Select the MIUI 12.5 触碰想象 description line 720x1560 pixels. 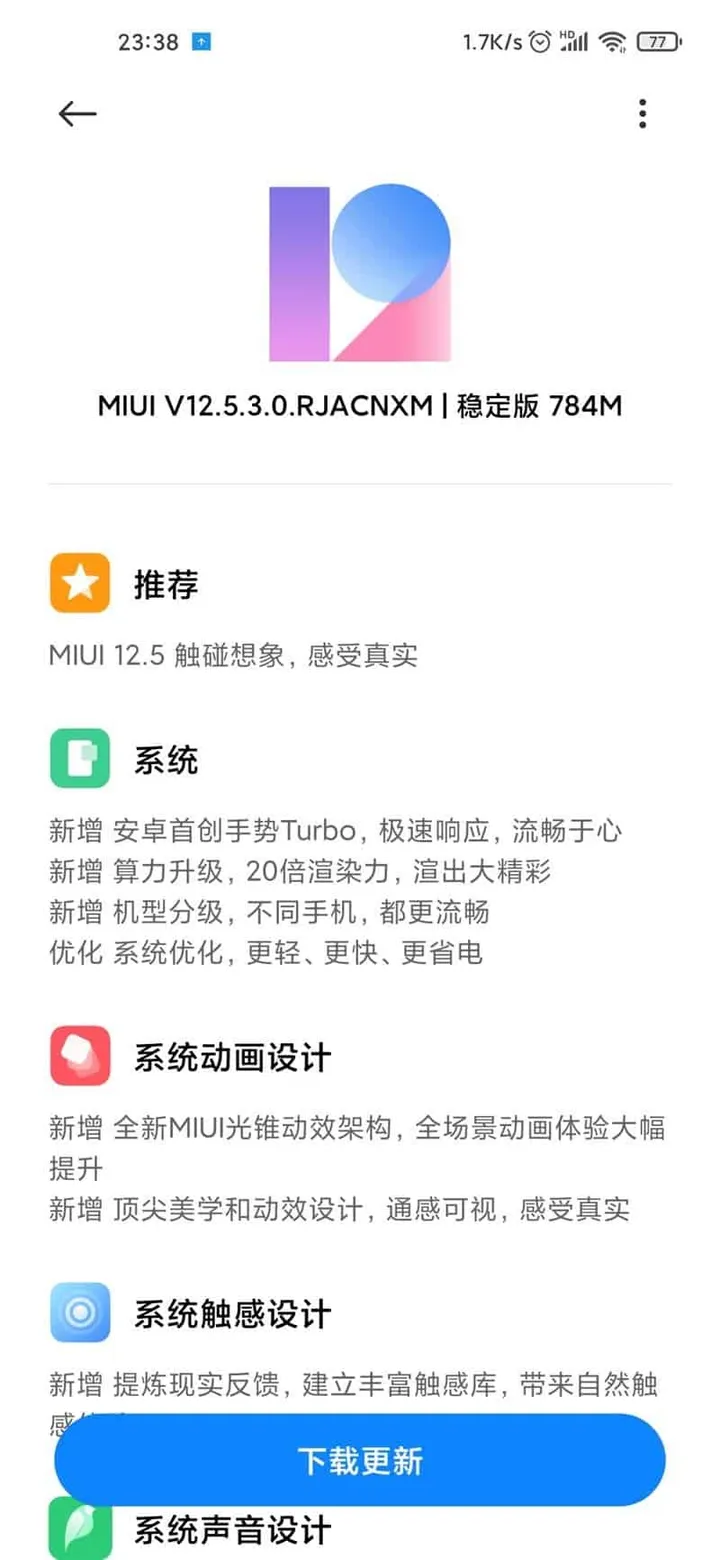236,655
